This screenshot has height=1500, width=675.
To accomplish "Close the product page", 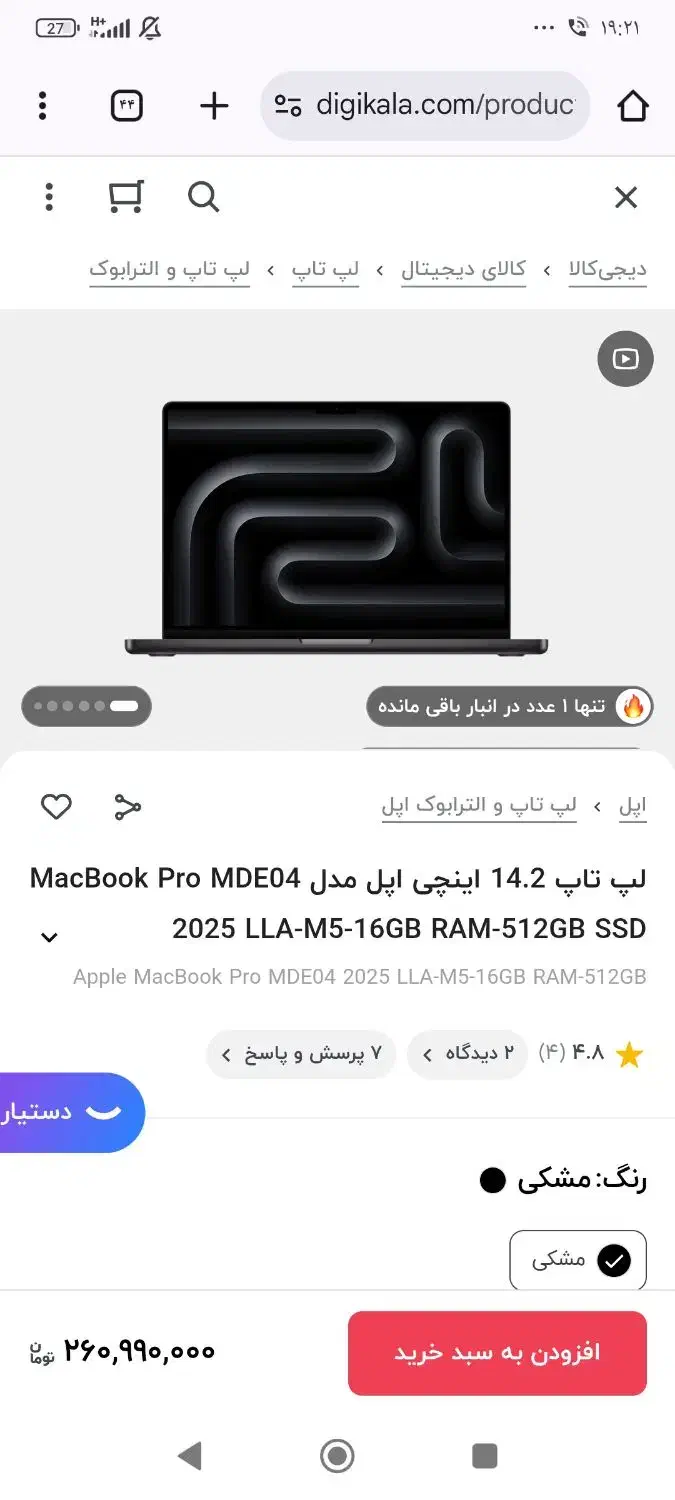I will [x=626, y=197].
